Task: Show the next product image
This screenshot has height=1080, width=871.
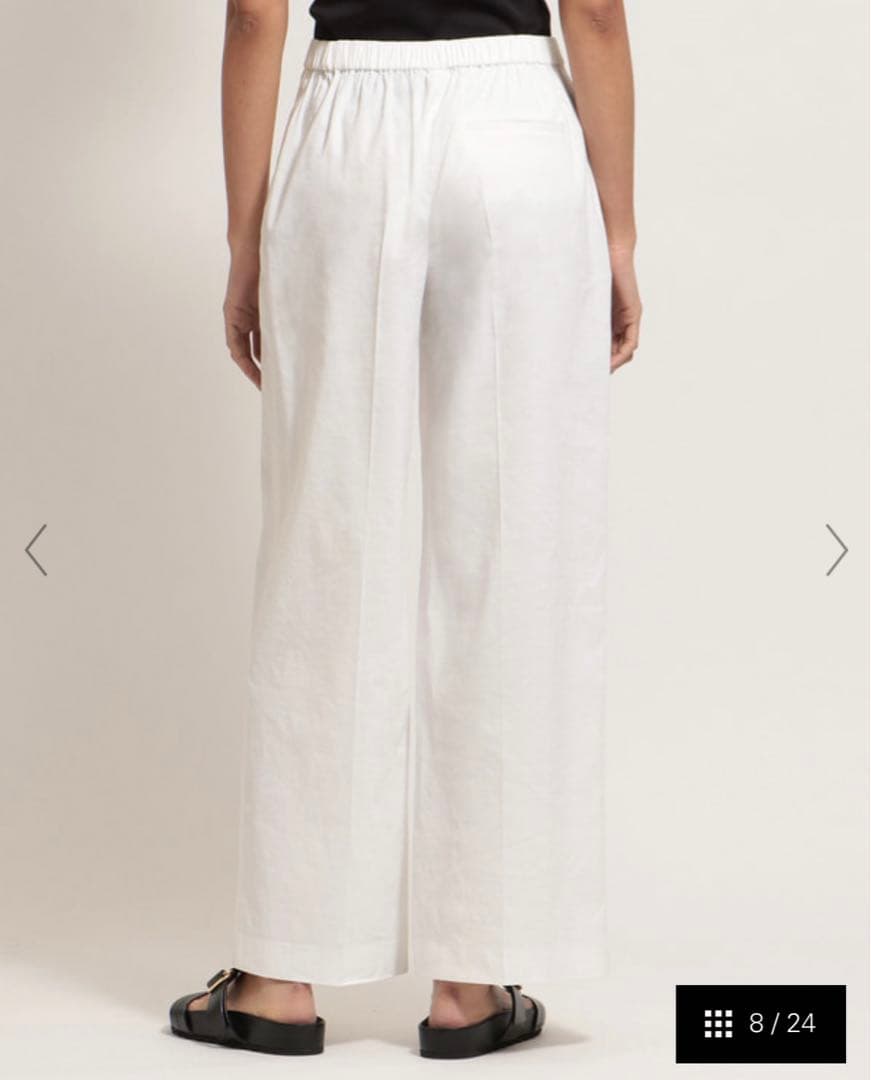Action: coord(836,550)
